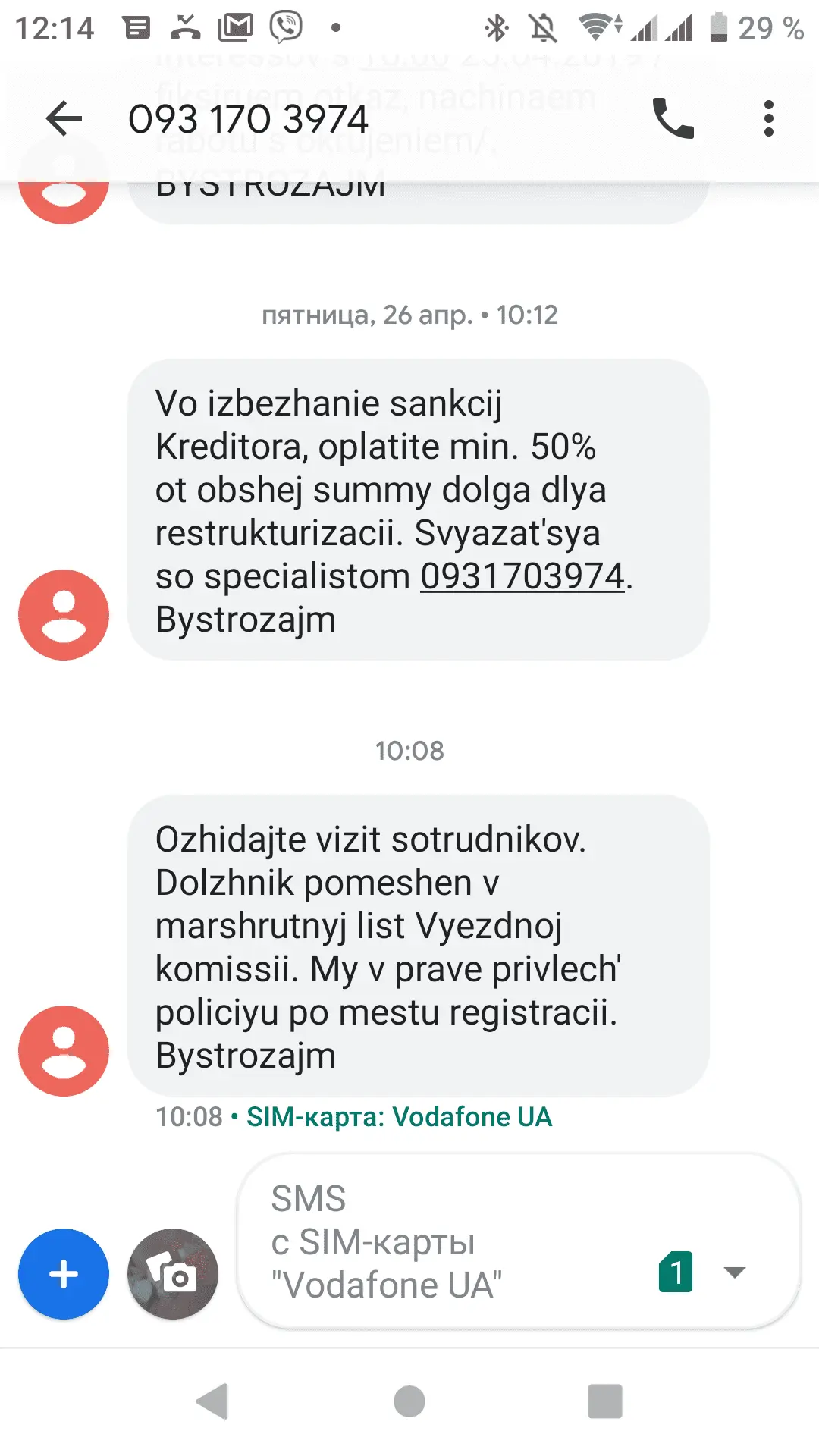Open the blue plus attachments button

pyautogui.click(x=64, y=1274)
